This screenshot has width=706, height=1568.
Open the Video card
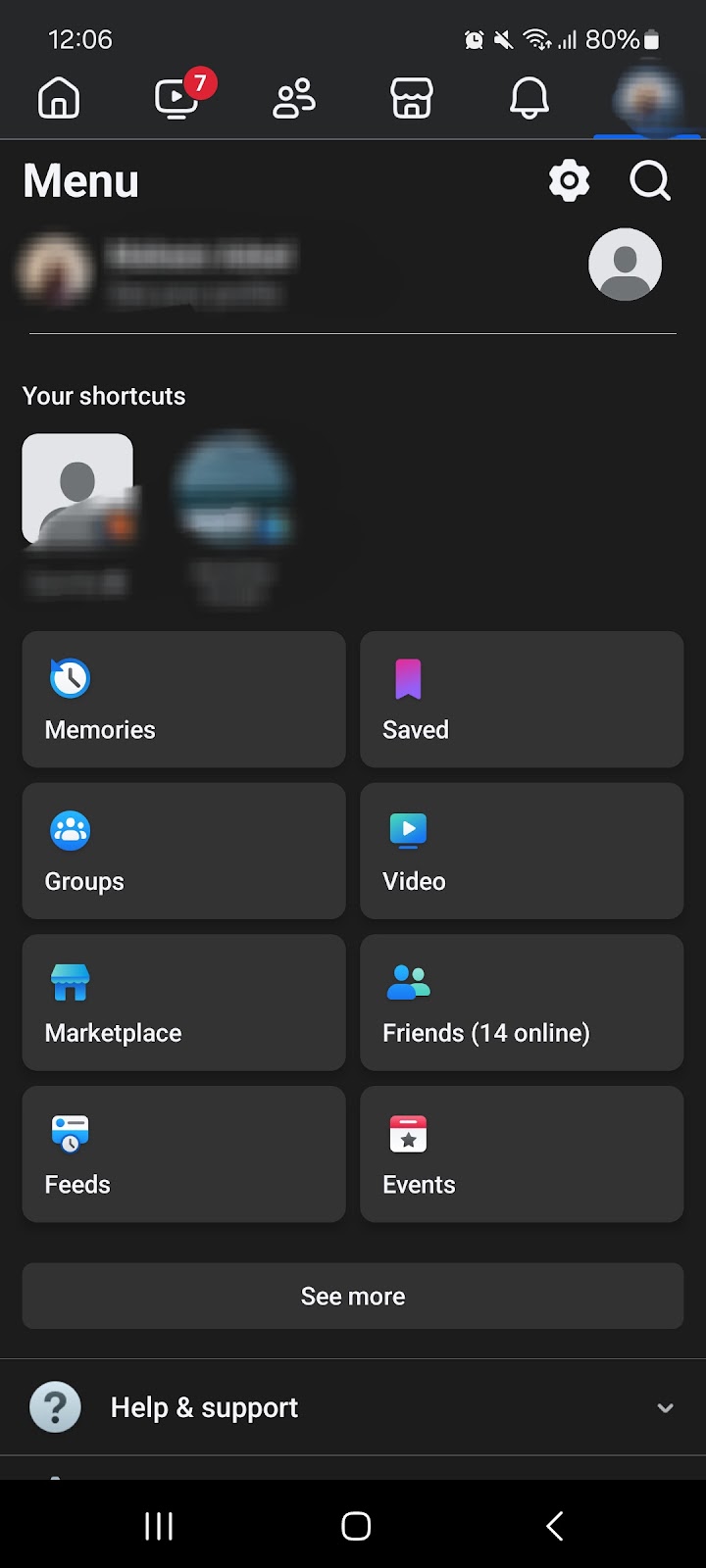click(x=522, y=851)
